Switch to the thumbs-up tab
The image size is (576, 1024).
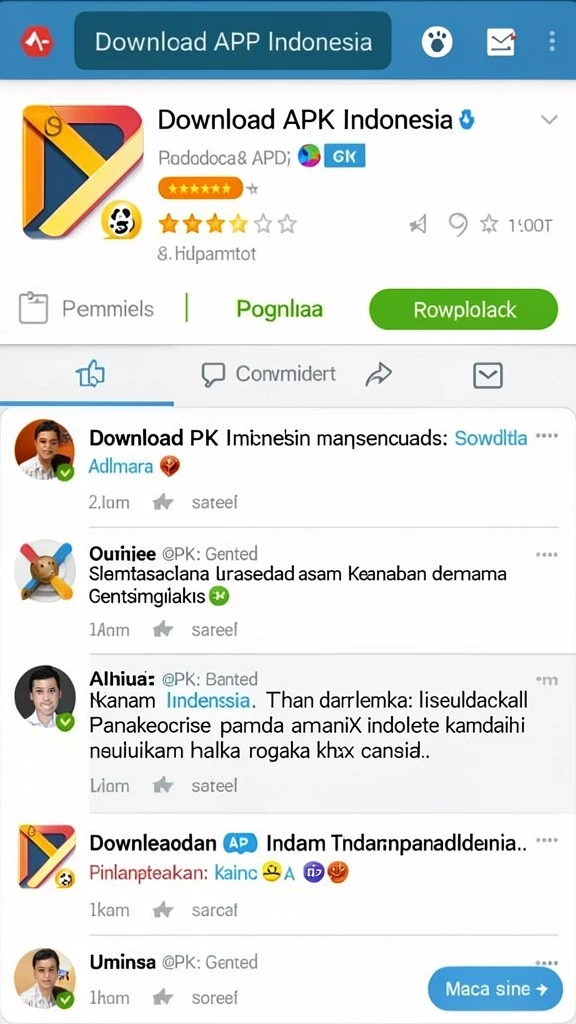[91, 374]
